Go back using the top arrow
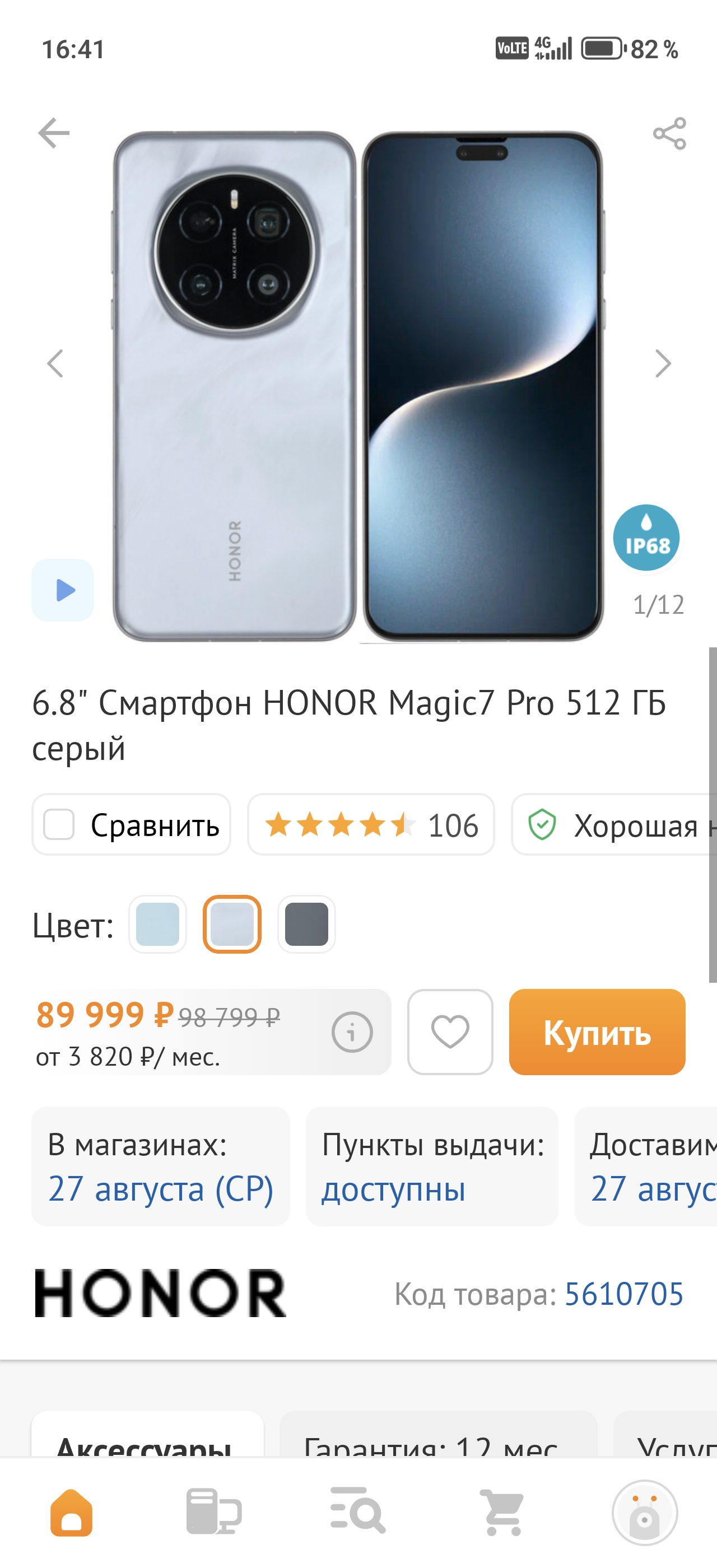The width and height of the screenshot is (717, 1568). click(x=54, y=133)
